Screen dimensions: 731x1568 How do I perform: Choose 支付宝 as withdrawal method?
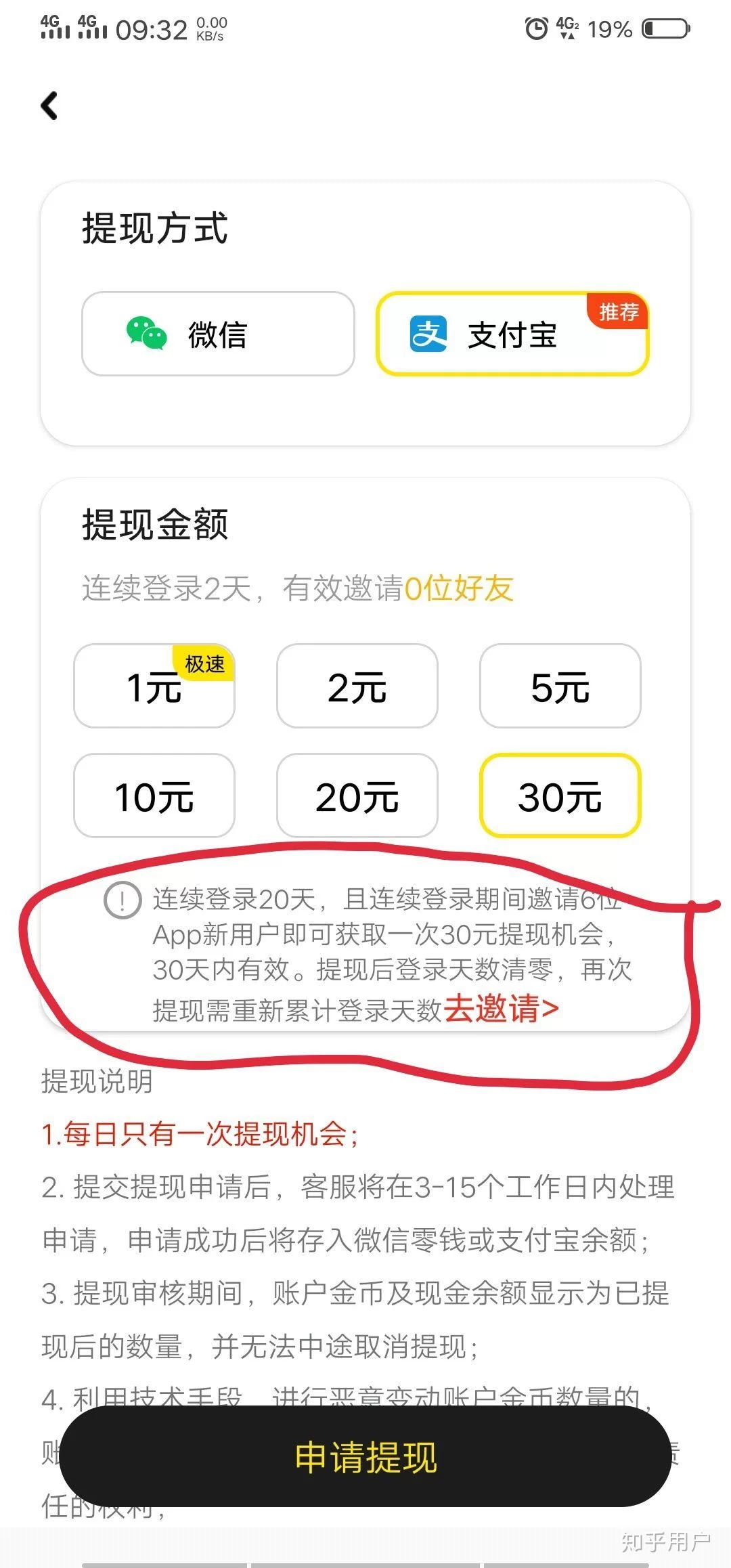point(512,334)
